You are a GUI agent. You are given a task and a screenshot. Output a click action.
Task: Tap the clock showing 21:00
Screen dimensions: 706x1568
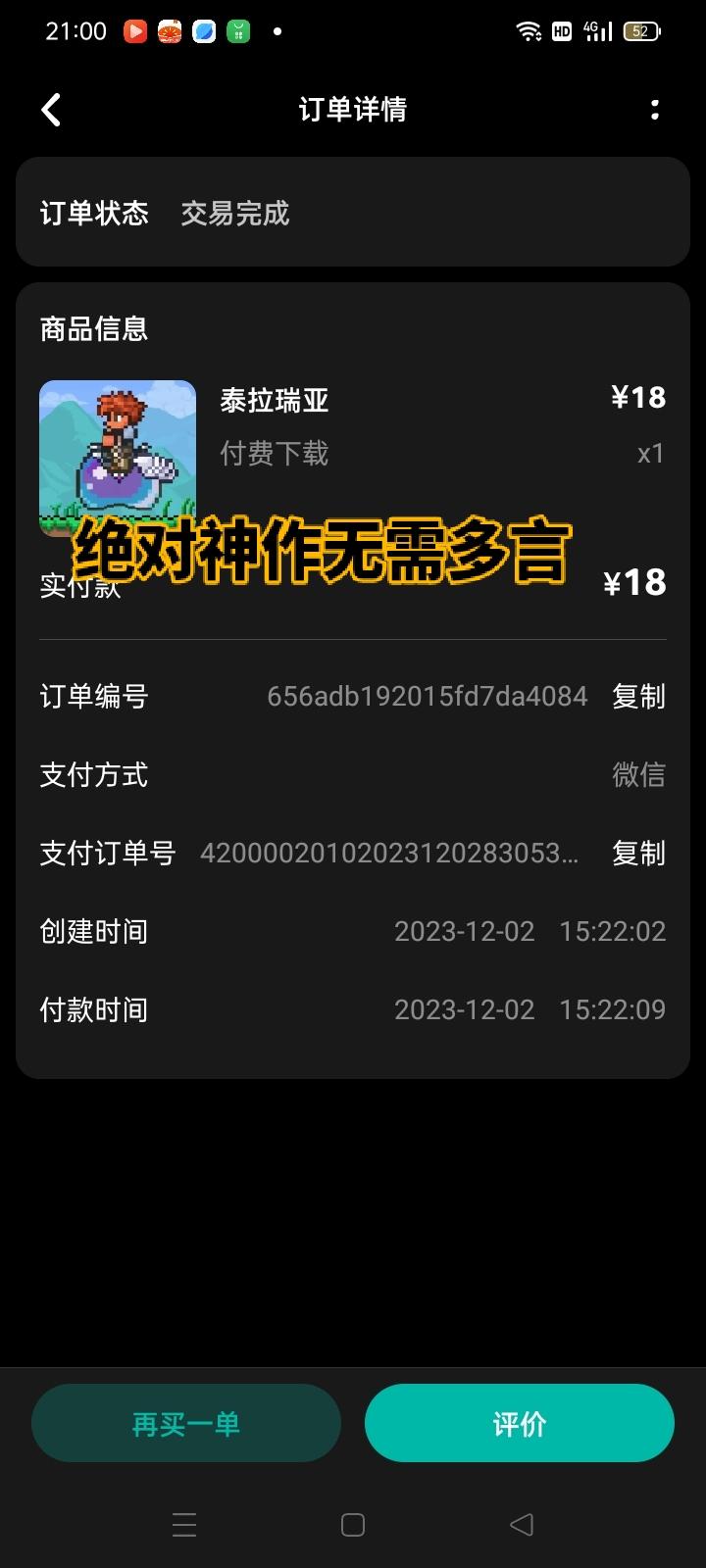(75, 30)
